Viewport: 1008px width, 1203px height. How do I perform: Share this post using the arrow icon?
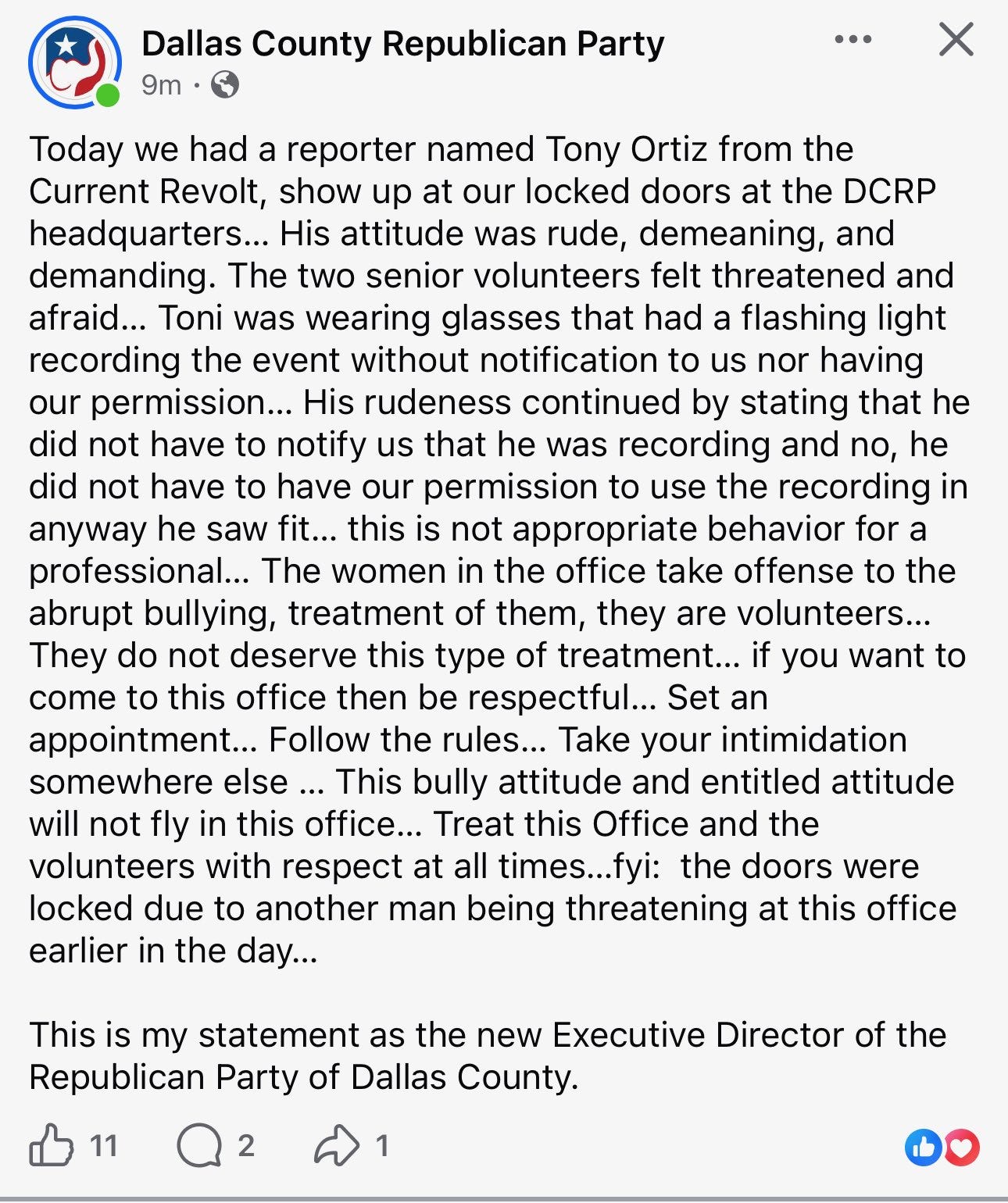pyautogui.click(x=336, y=1146)
